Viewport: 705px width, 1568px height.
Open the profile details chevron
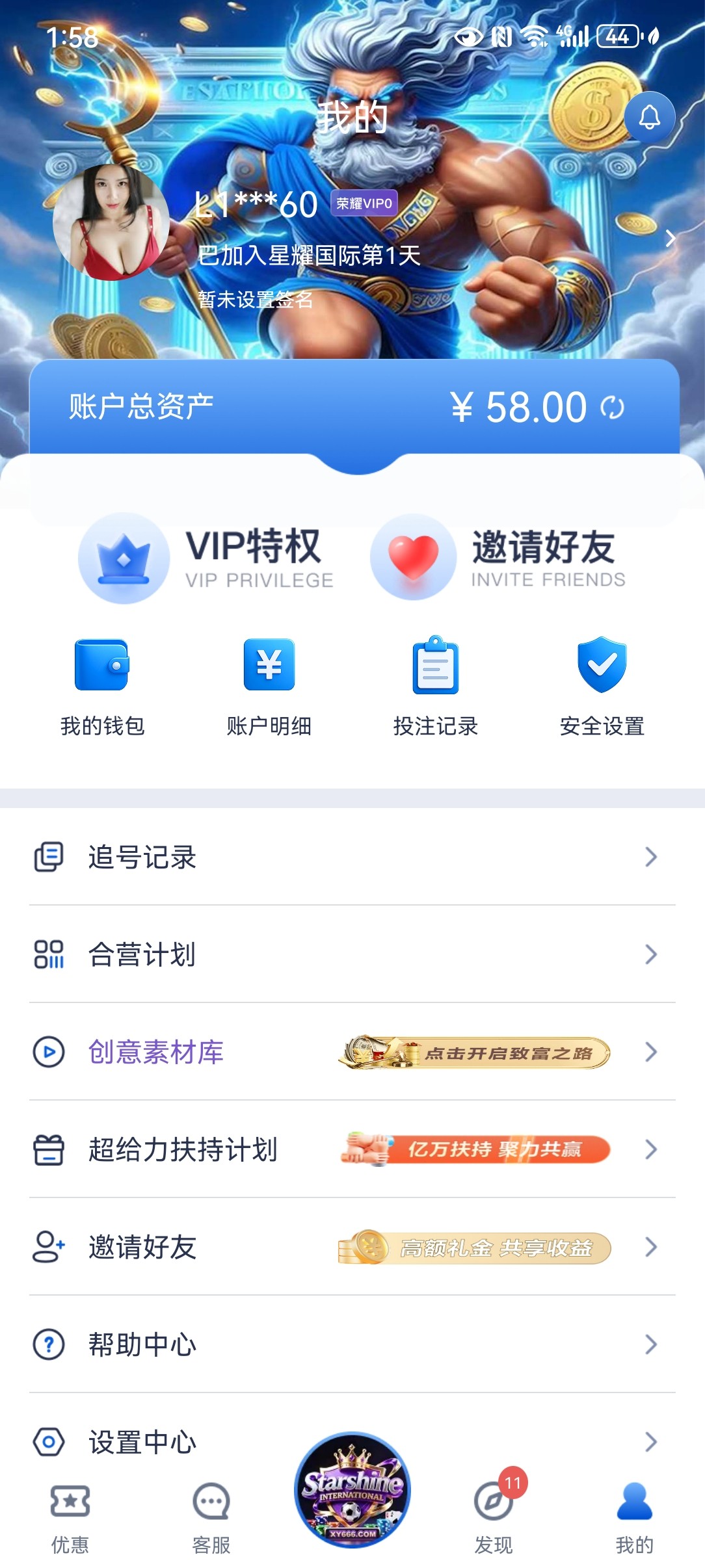click(671, 239)
